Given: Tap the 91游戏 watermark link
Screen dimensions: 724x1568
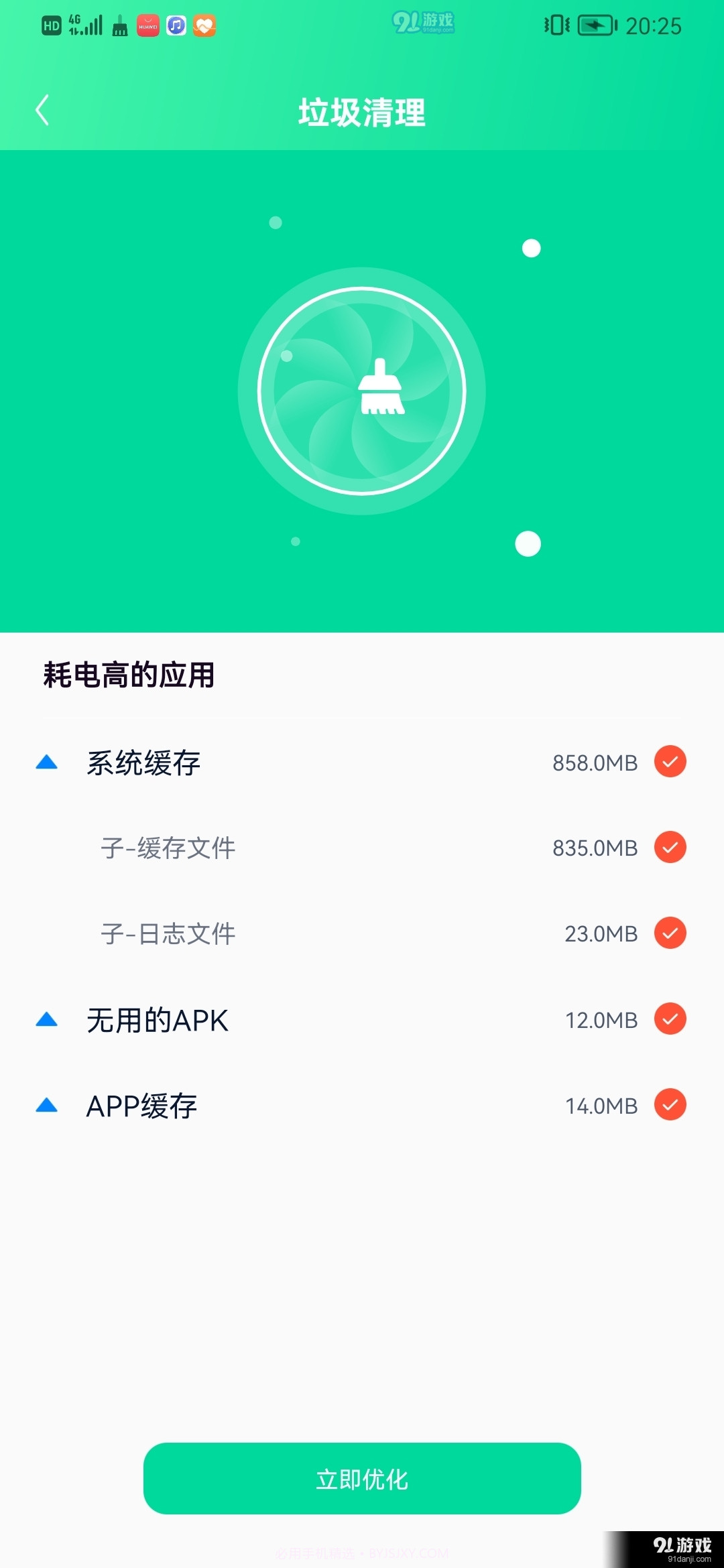Looking at the screenshot, I should 424,22.
